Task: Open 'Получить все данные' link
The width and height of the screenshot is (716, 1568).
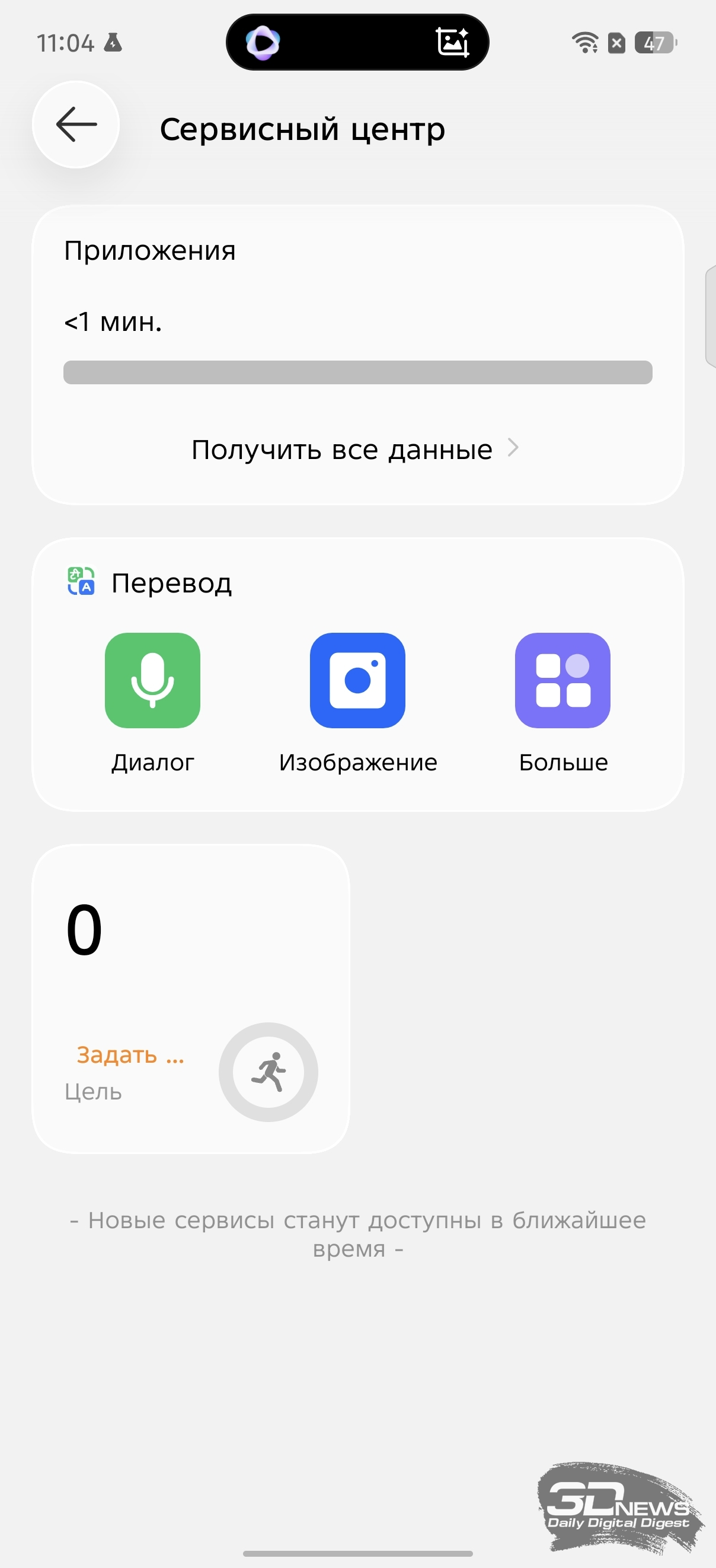Action: [x=354, y=450]
